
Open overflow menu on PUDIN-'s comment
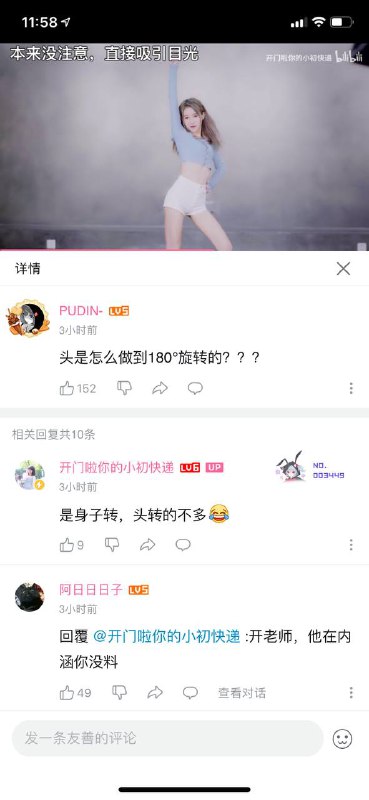351,388
